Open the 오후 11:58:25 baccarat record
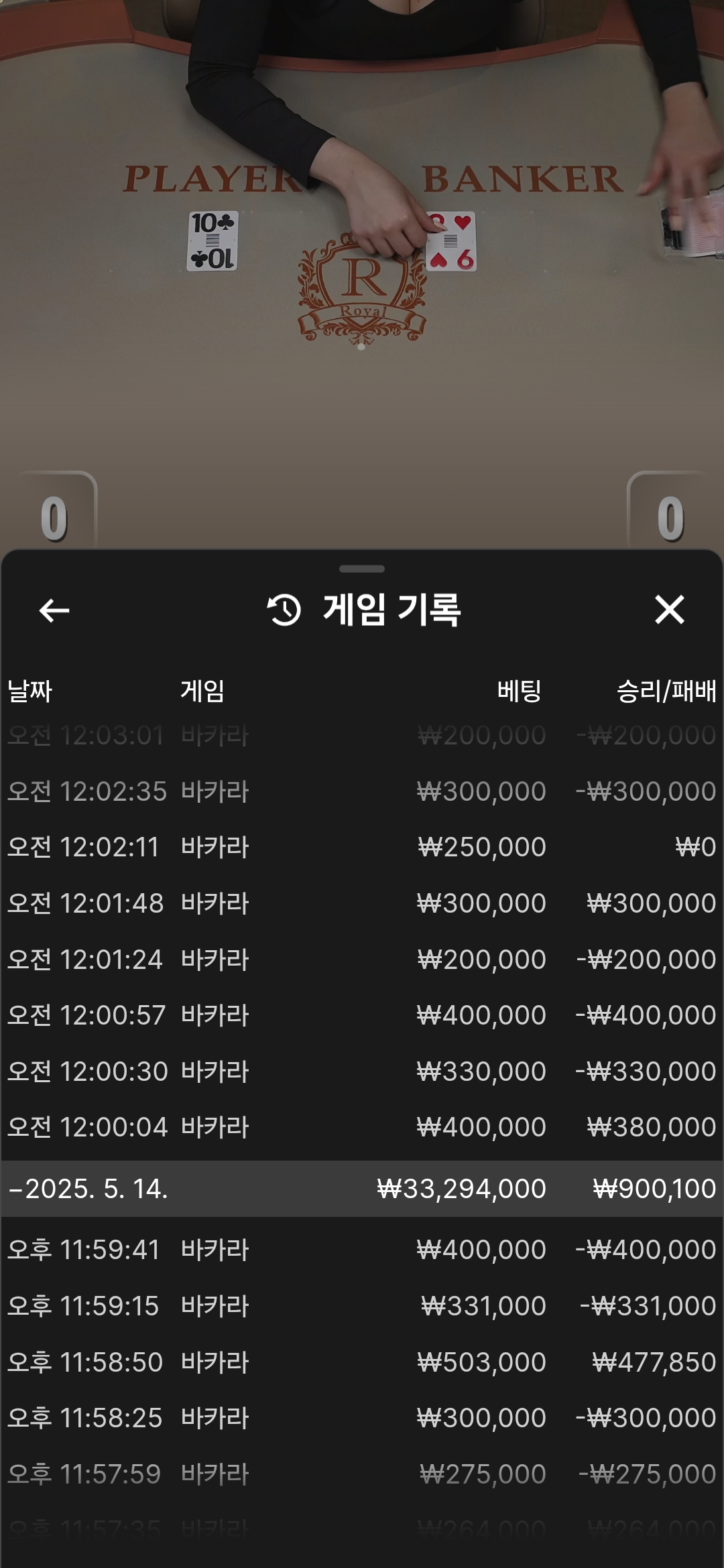This screenshot has height=1568, width=724. click(x=362, y=1418)
